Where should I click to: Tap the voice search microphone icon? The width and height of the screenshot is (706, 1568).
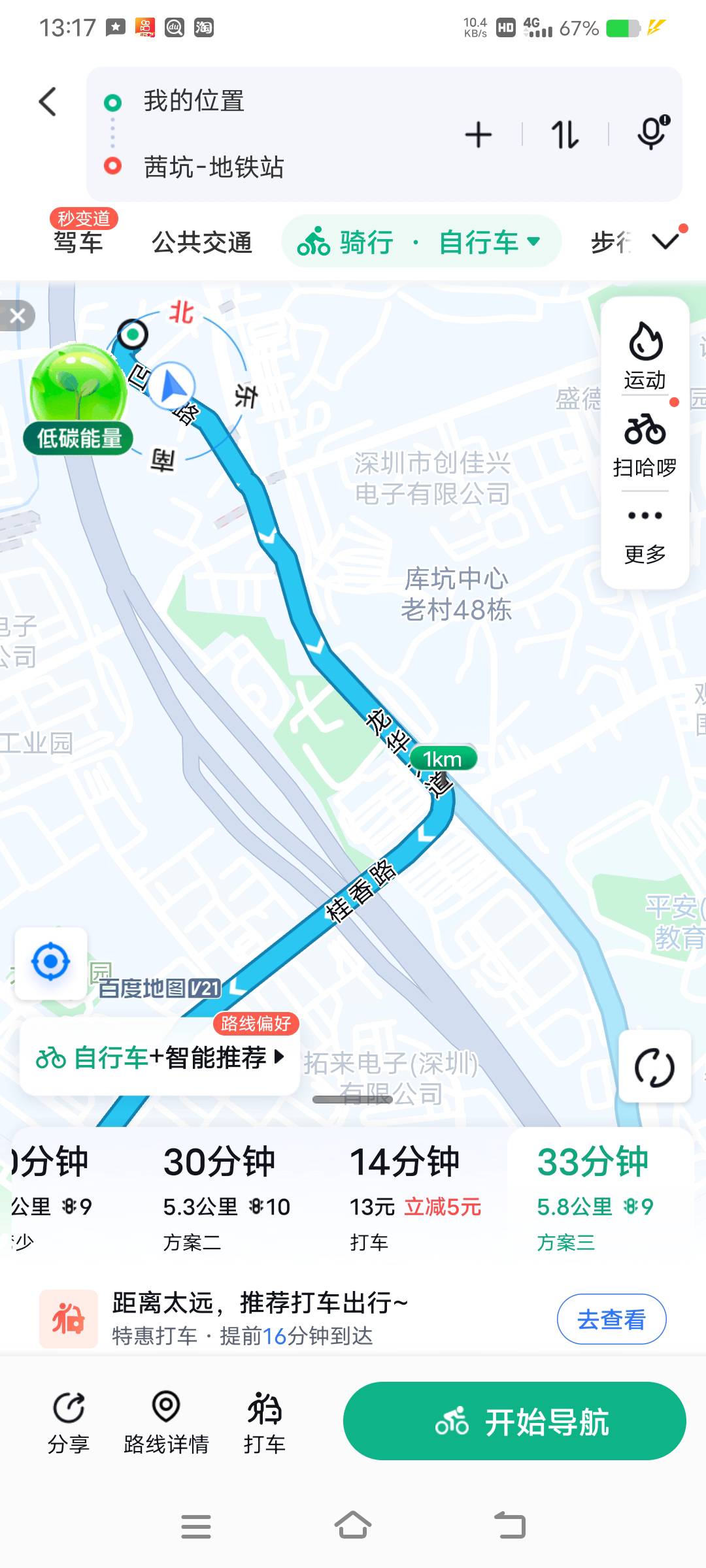click(651, 133)
